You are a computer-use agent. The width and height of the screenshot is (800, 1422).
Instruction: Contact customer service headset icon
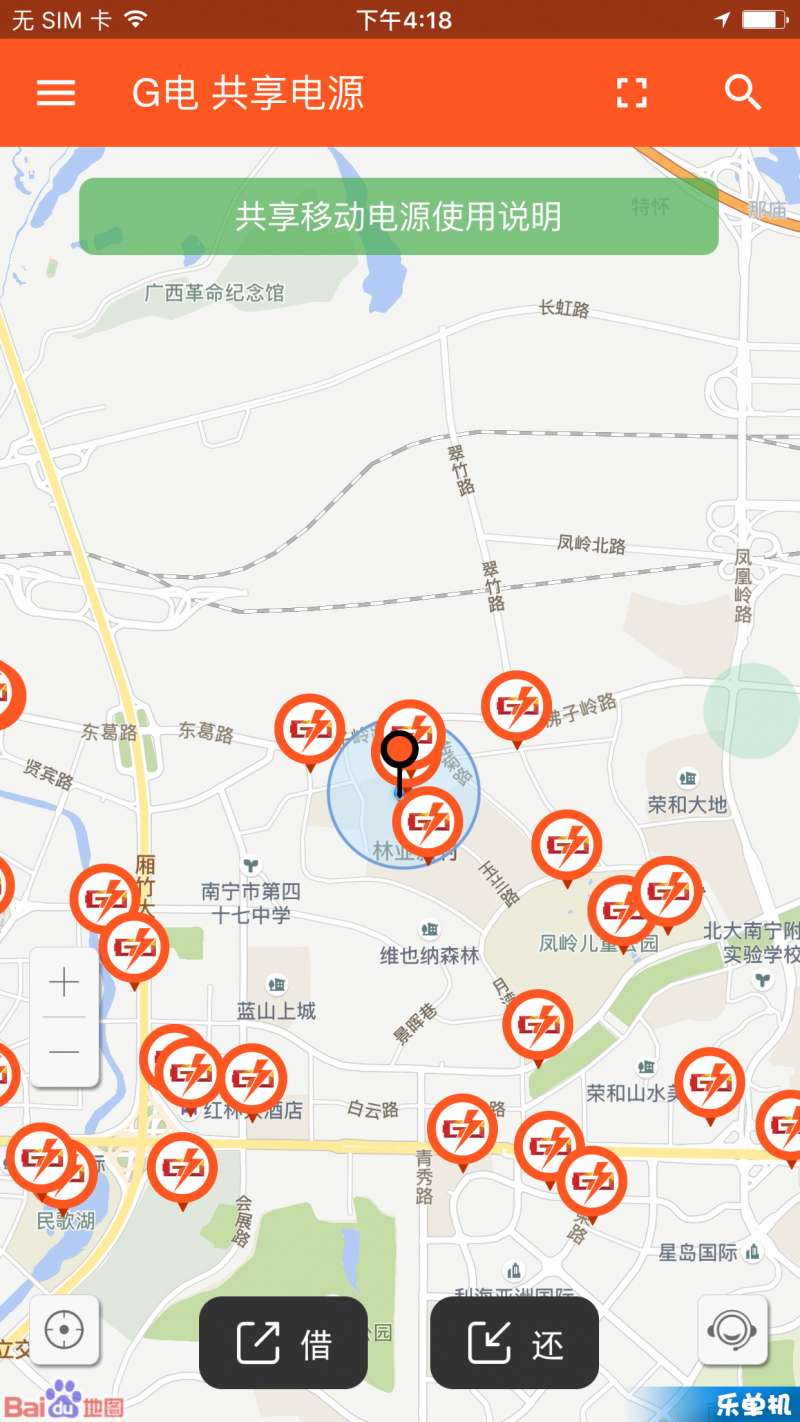tap(733, 1330)
